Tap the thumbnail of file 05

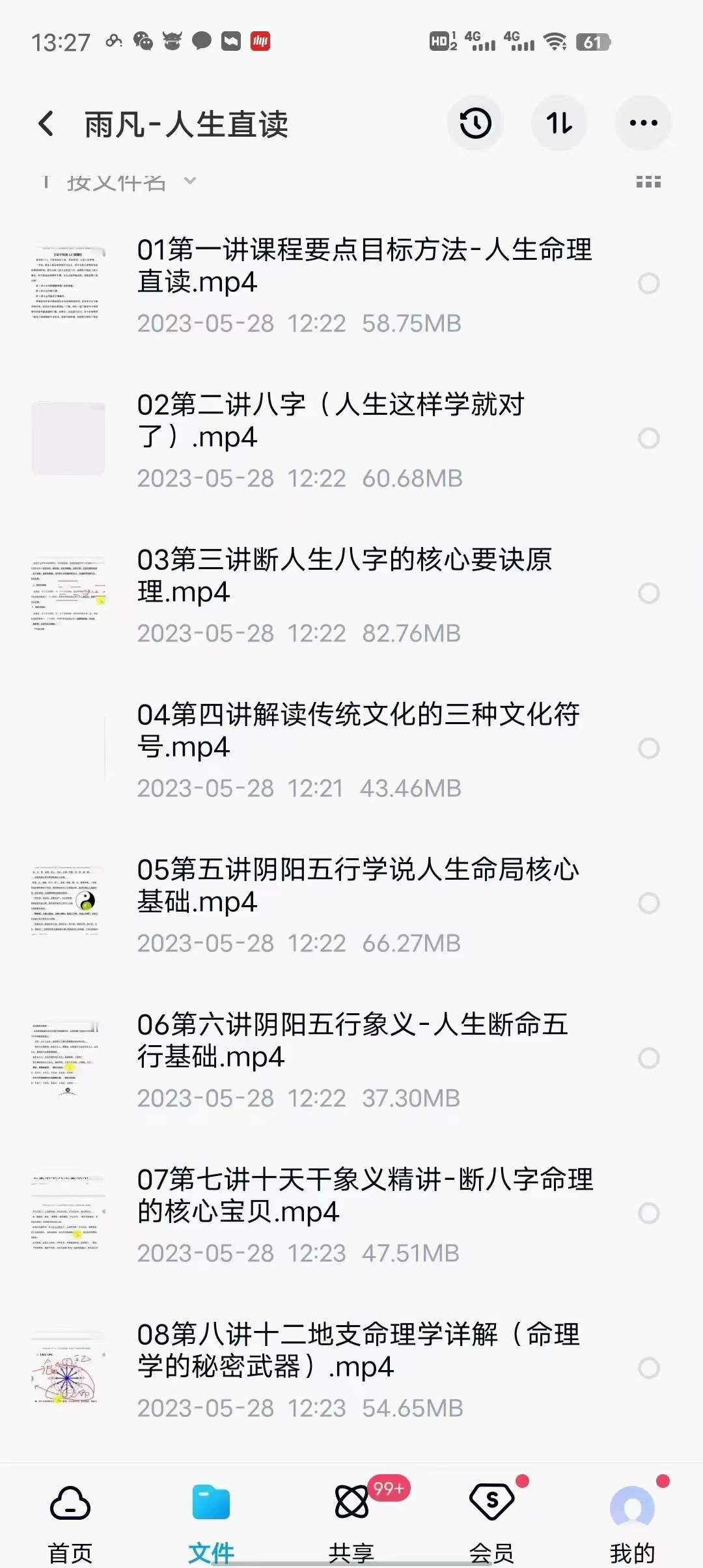tap(68, 902)
